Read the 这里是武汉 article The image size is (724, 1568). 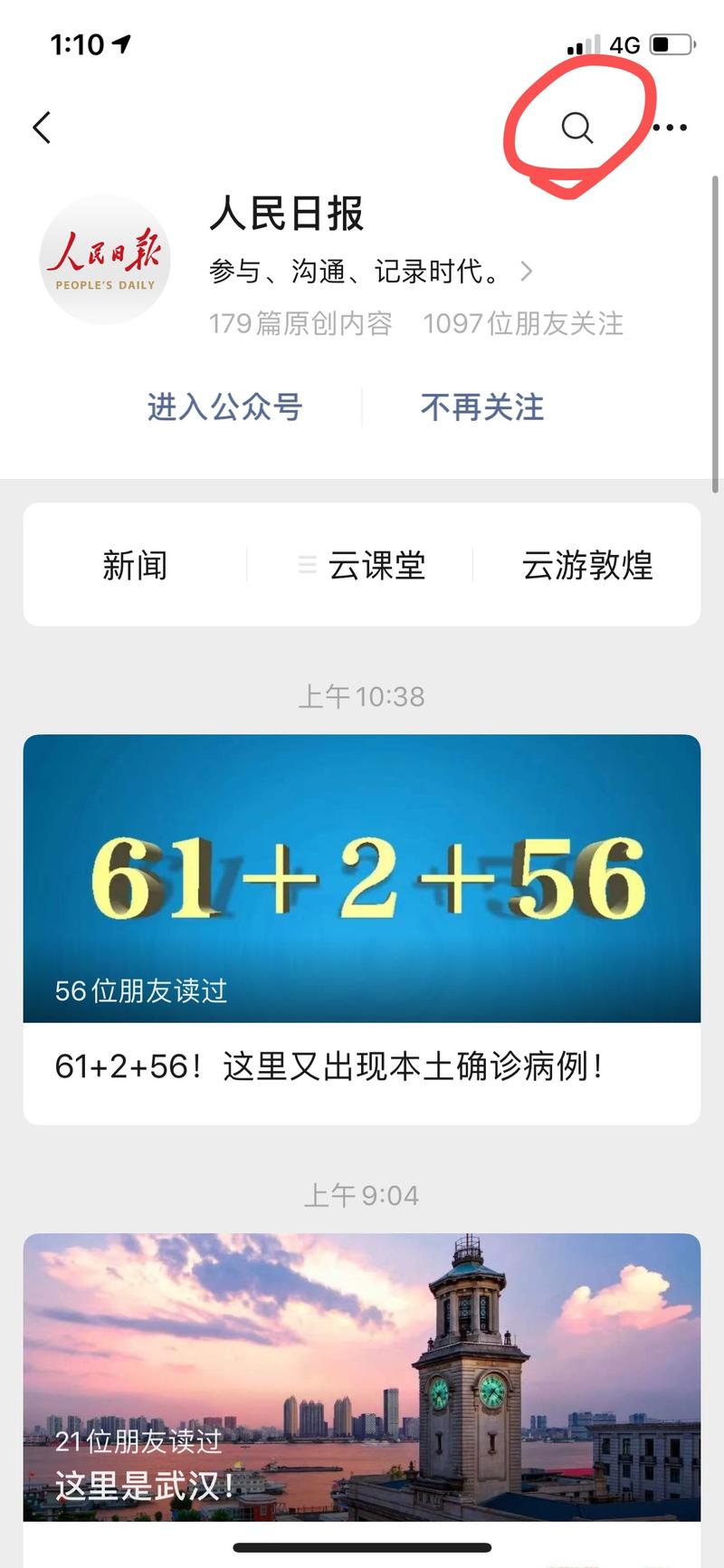[x=361, y=1376]
